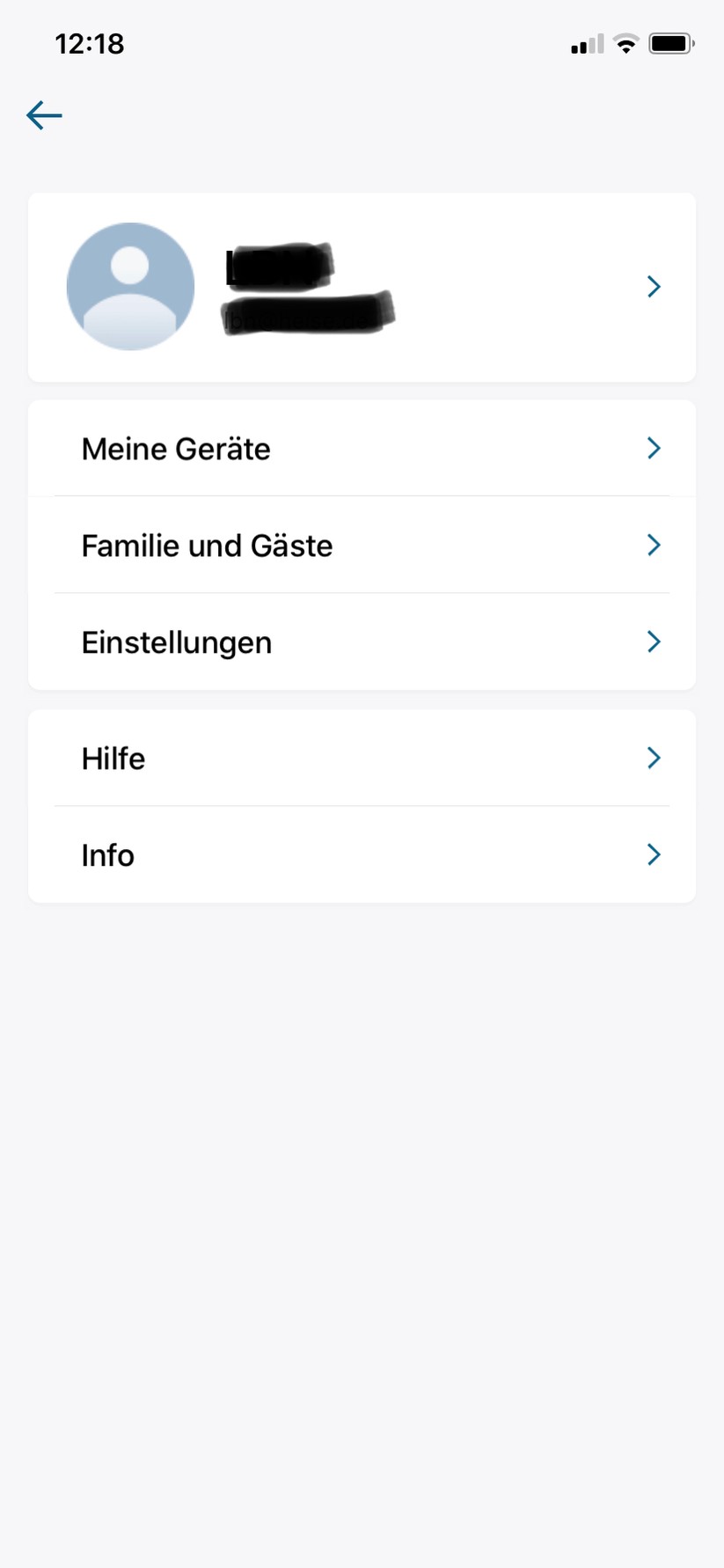The image size is (724, 1568).
Task: View the Hilfe section
Action: (x=362, y=758)
